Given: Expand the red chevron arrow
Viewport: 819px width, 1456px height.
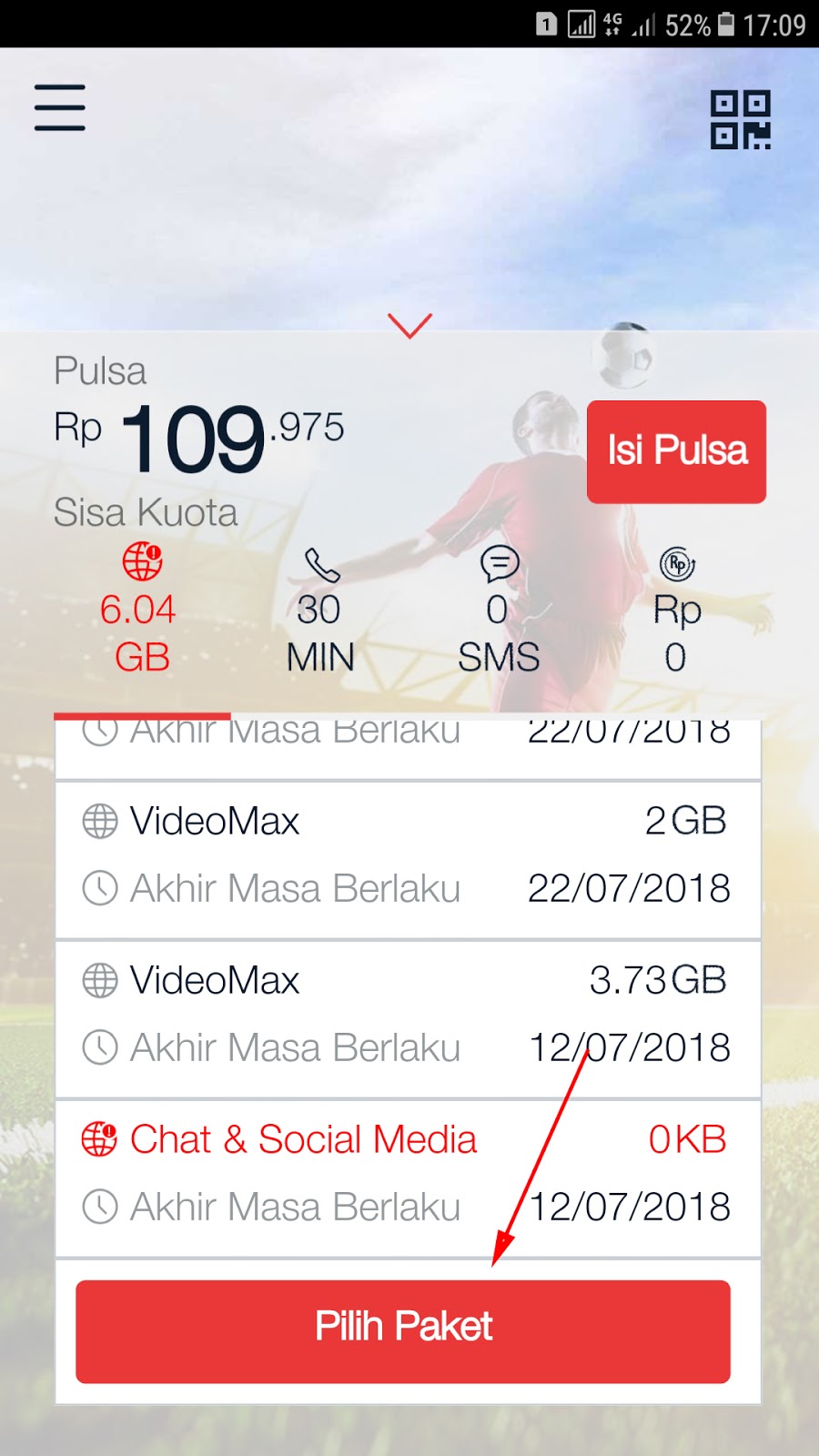Looking at the screenshot, I should [409, 325].
